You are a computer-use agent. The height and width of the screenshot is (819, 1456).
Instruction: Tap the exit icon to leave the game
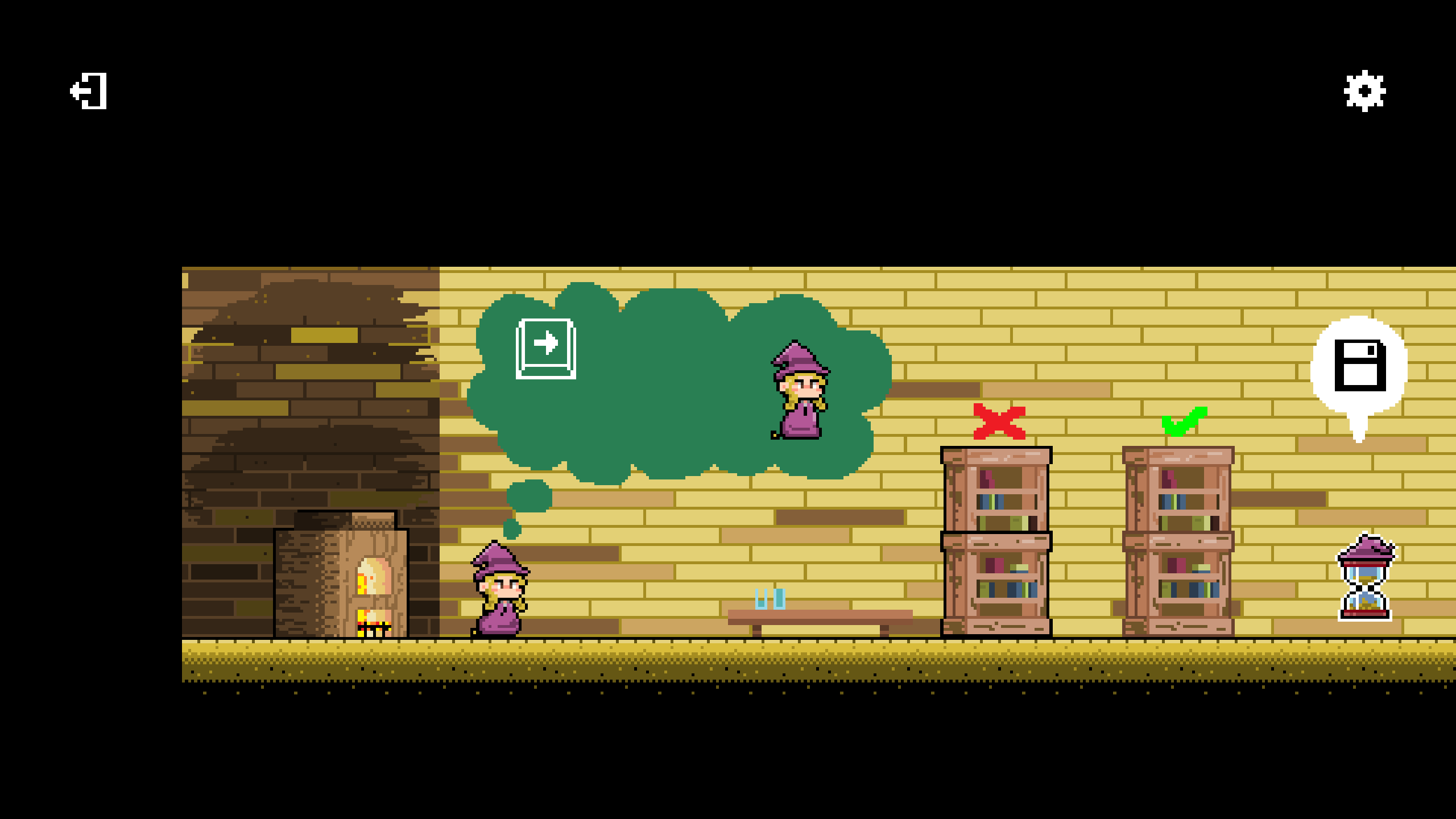[x=89, y=91]
